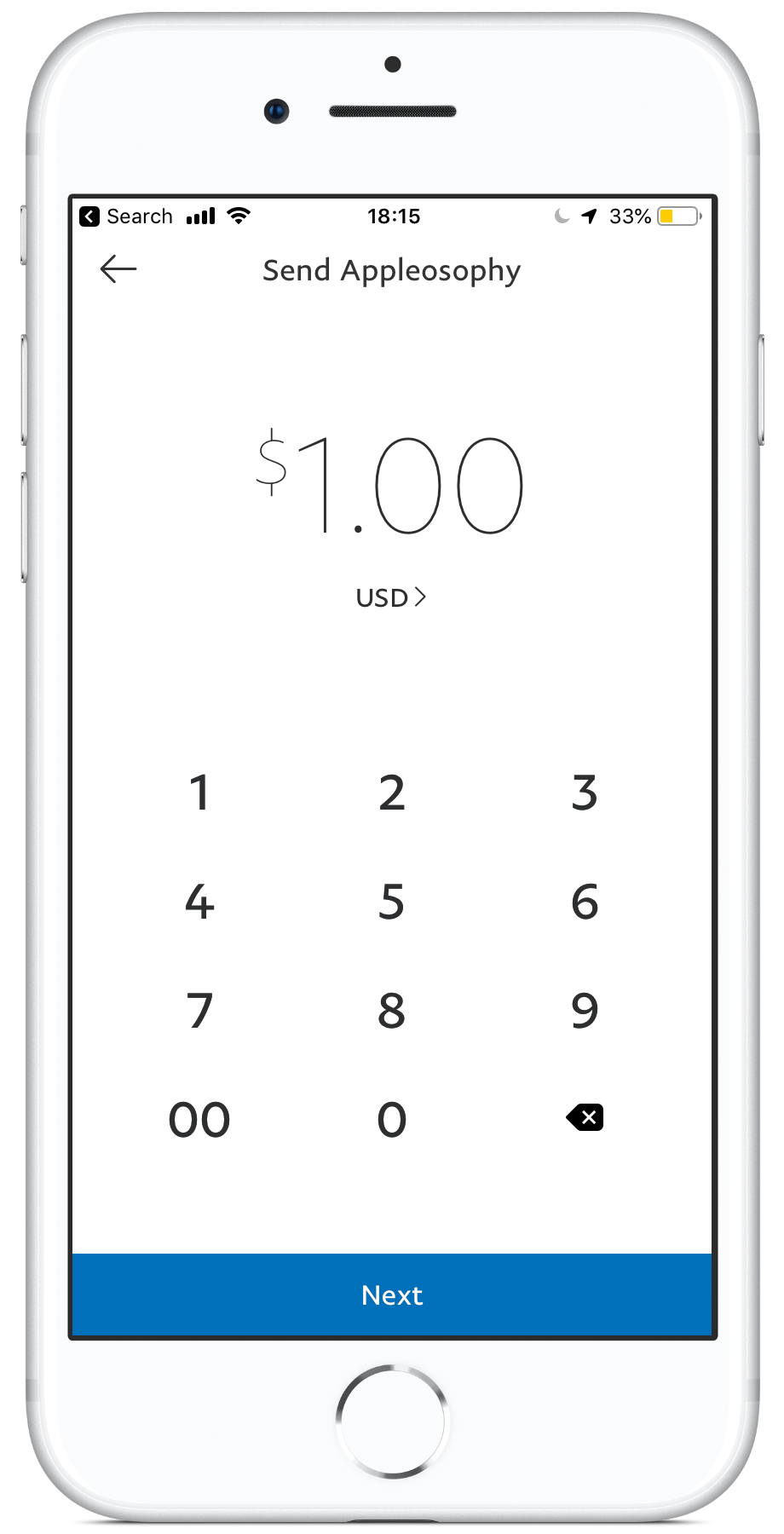Enter digit 1 on the keypad
Image resolution: width=784 pixels, height=1534 pixels.
(199, 793)
